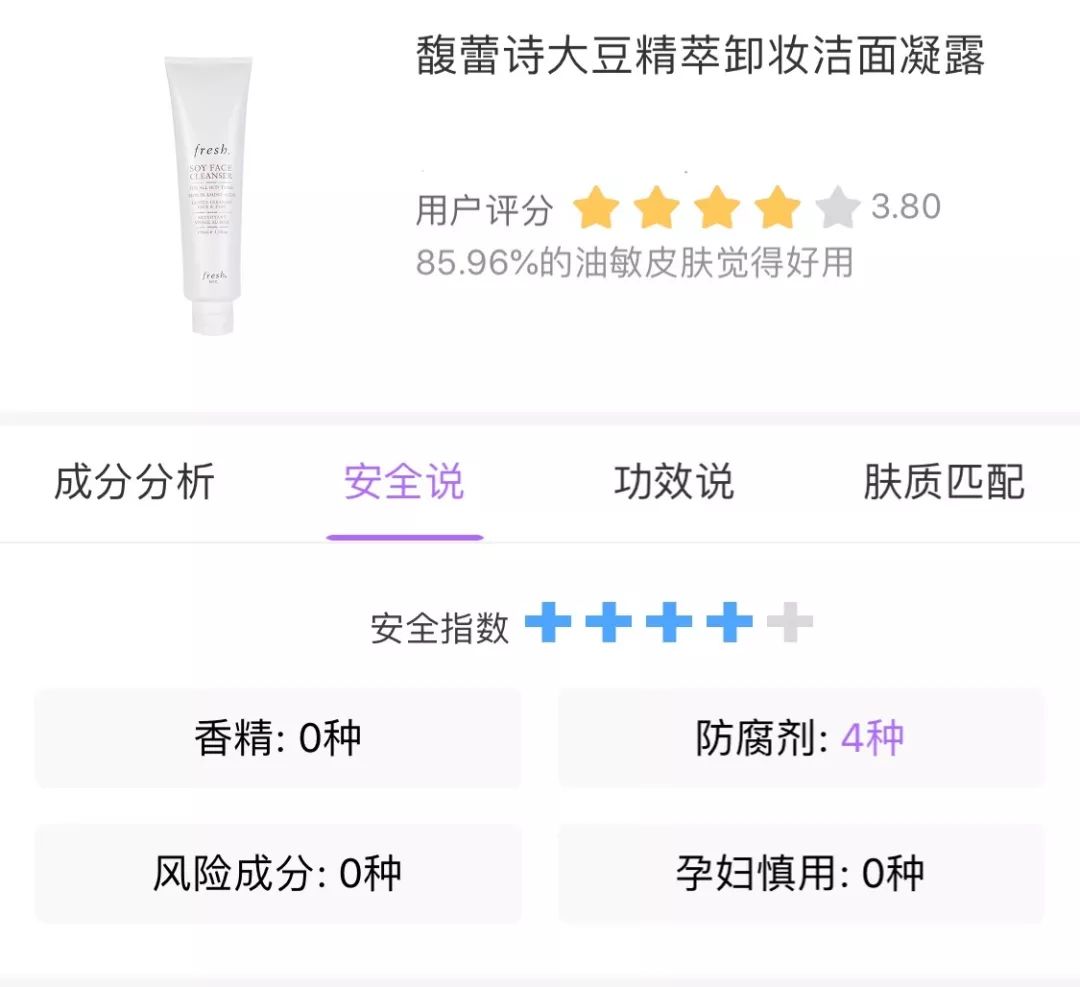The image size is (1080, 987).
Task: Open the fresh soy cleanser product image
Action: click(210, 193)
